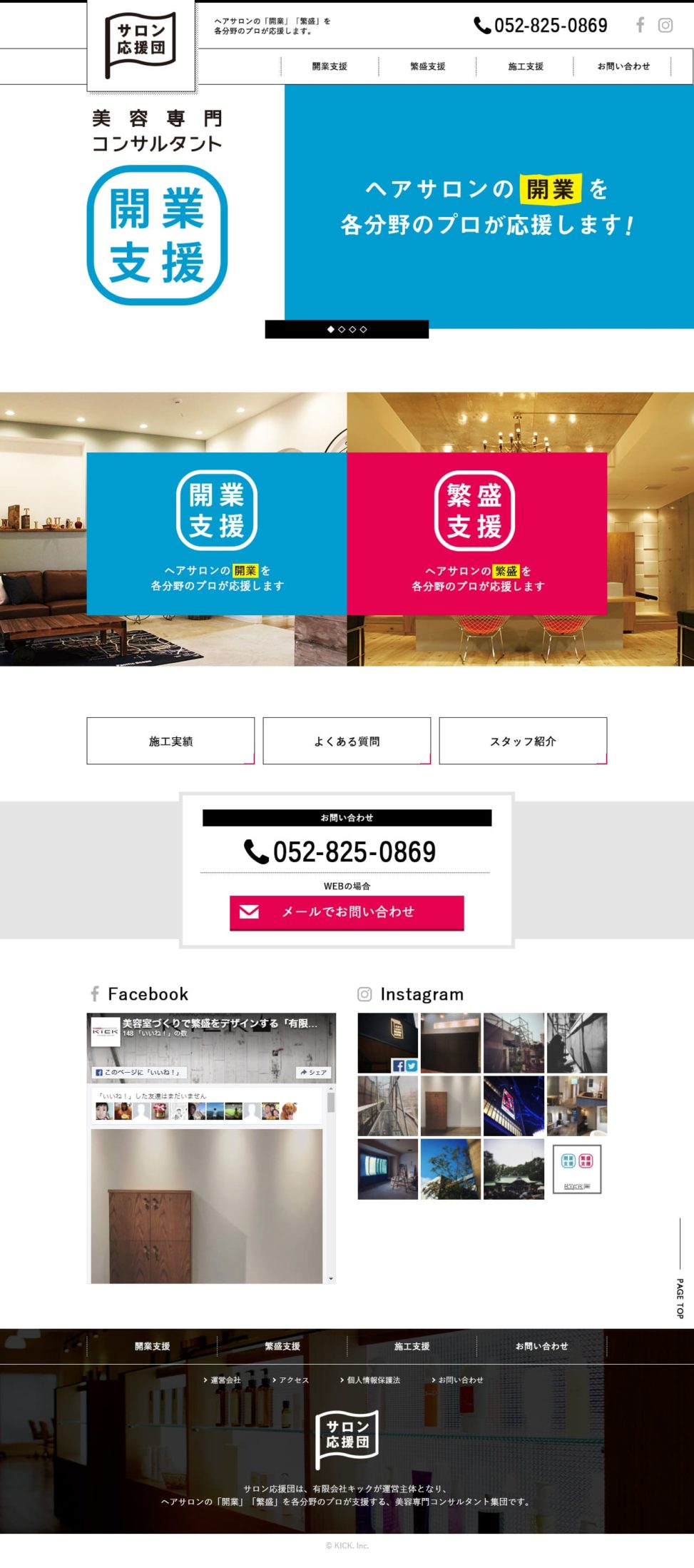Open 運営会社 footer link
The width and height of the screenshot is (694, 1568).
pyautogui.click(x=223, y=1380)
